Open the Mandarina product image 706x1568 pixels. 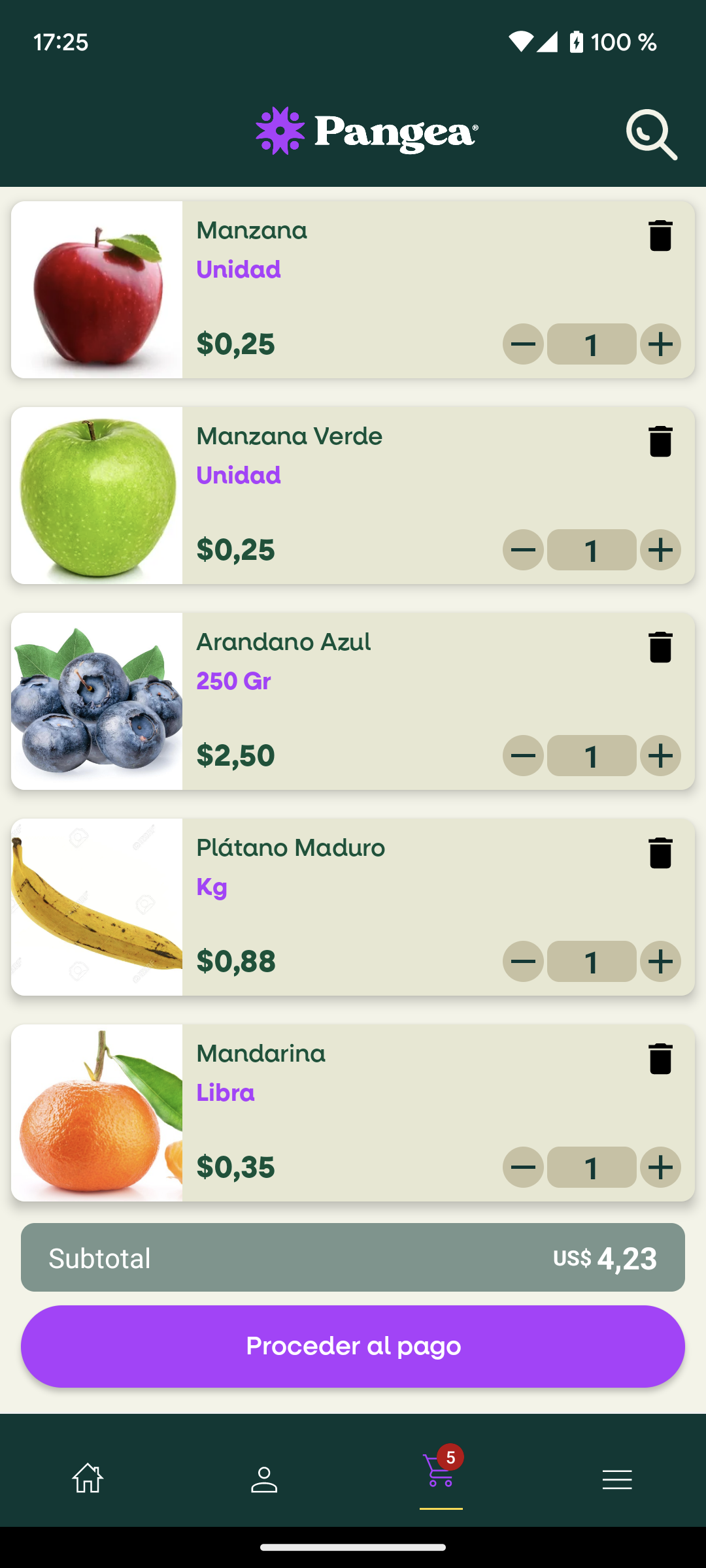coord(97,1113)
